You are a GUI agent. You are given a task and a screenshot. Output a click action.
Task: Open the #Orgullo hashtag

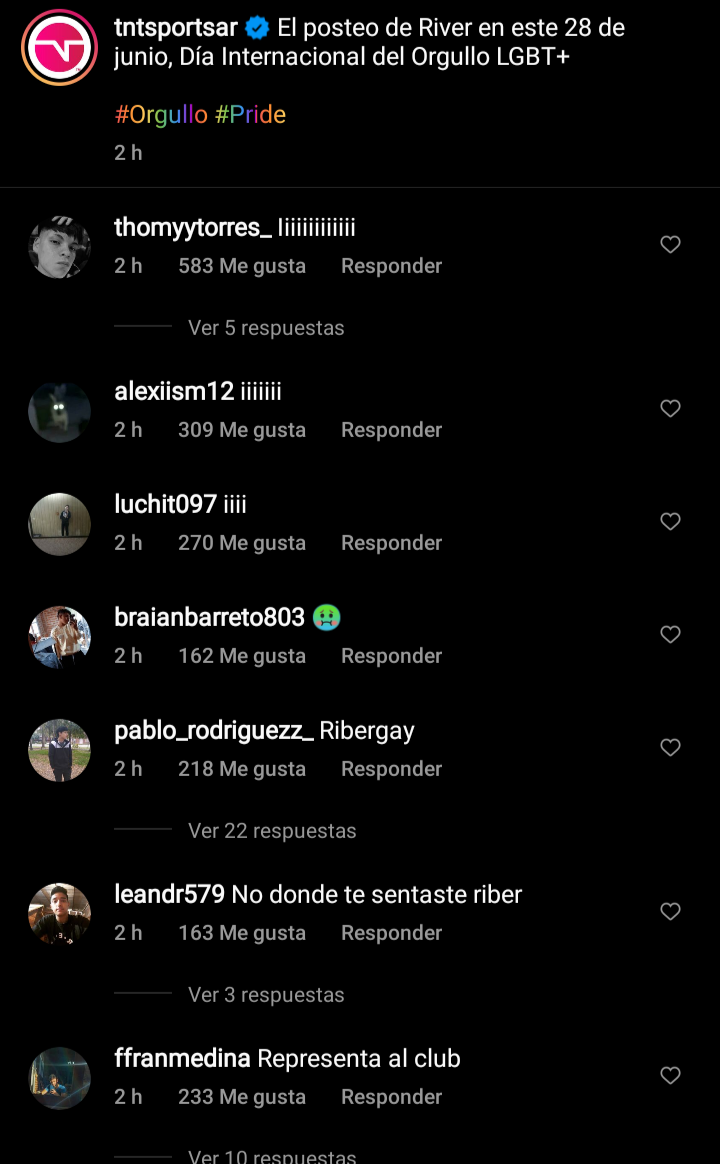click(161, 114)
